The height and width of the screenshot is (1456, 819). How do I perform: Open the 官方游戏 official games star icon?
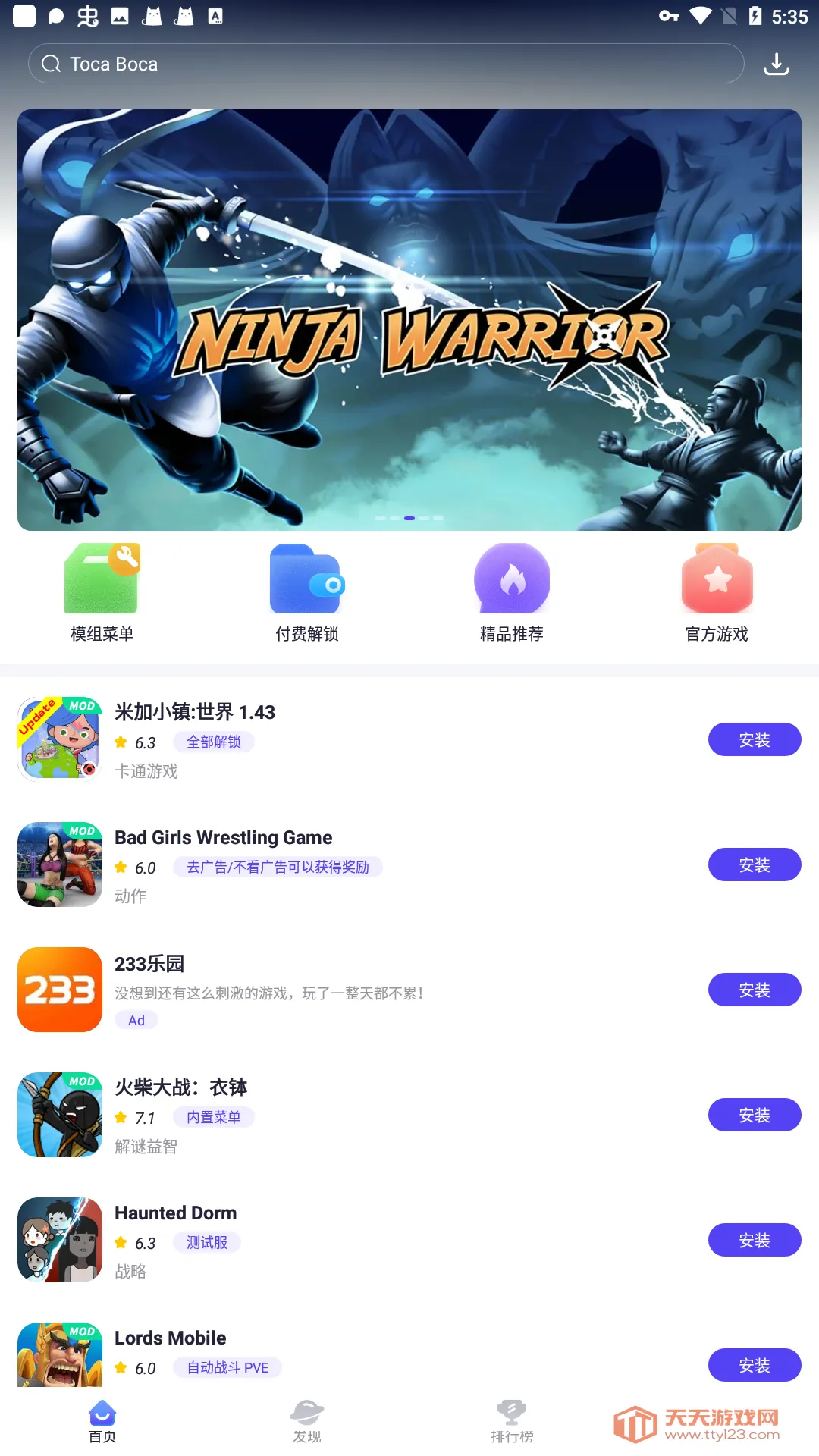pos(716,578)
